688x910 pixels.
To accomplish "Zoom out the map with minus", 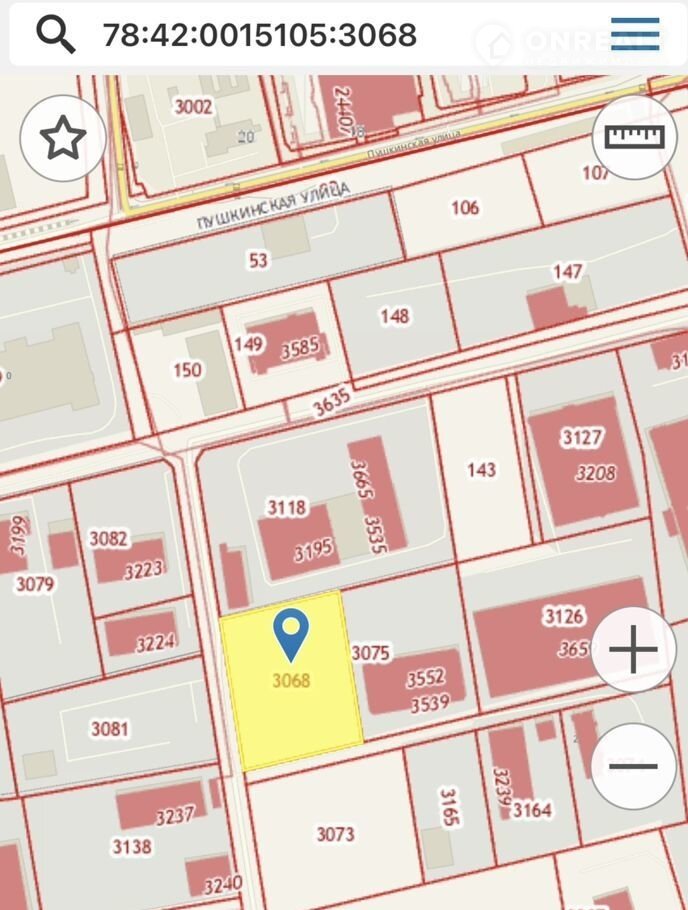I will coord(634,767).
